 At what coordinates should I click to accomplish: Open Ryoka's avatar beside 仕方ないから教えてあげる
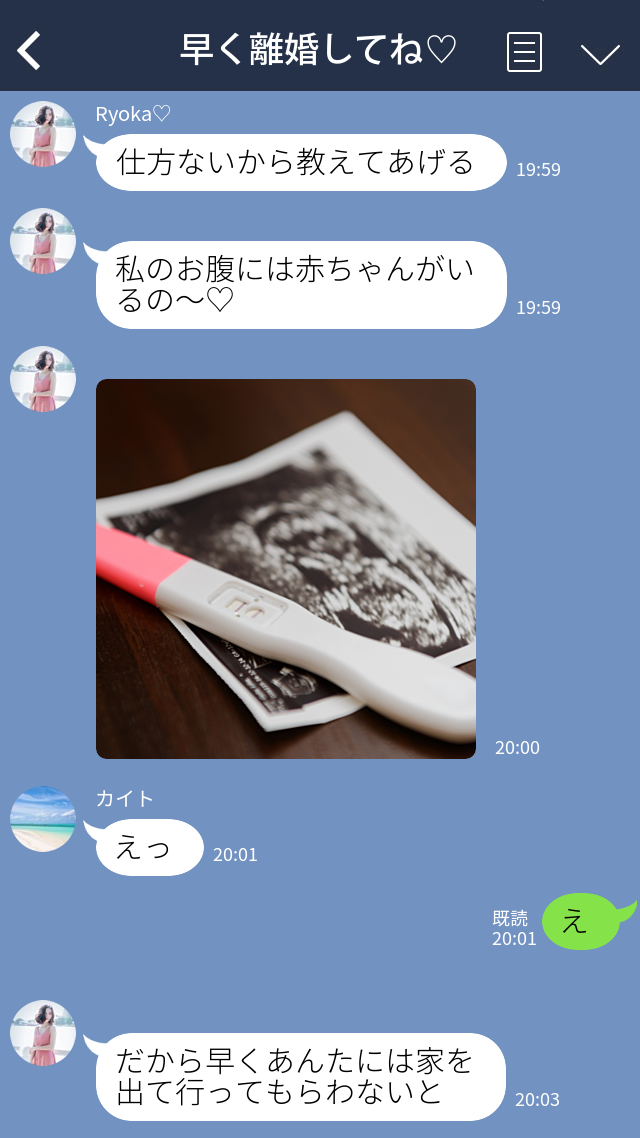point(43,134)
